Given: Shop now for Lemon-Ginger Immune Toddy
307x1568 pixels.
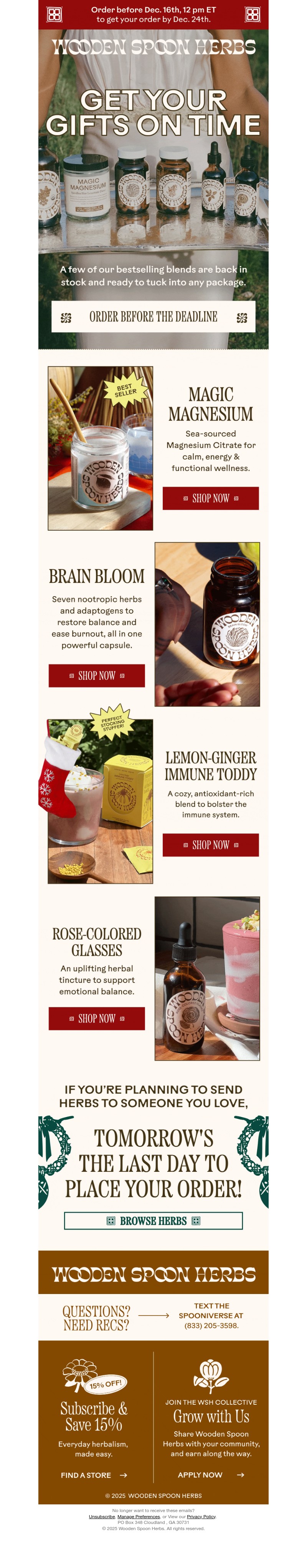Looking at the screenshot, I should [x=210, y=845].
